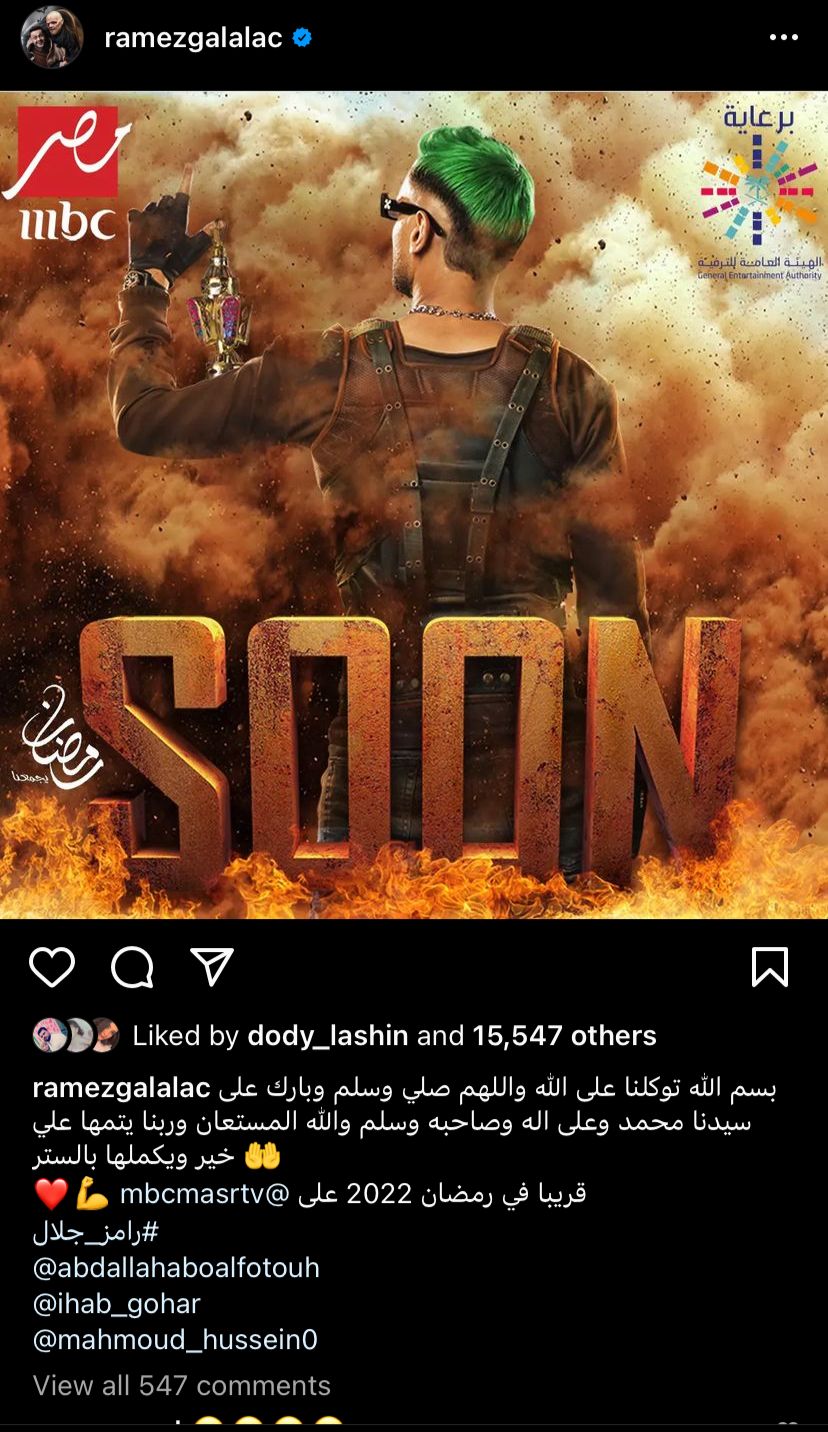Viewport: 828px width, 1432px height.
Task: Open the #رامز_جلال hashtag
Action: (x=96, y=1231)
